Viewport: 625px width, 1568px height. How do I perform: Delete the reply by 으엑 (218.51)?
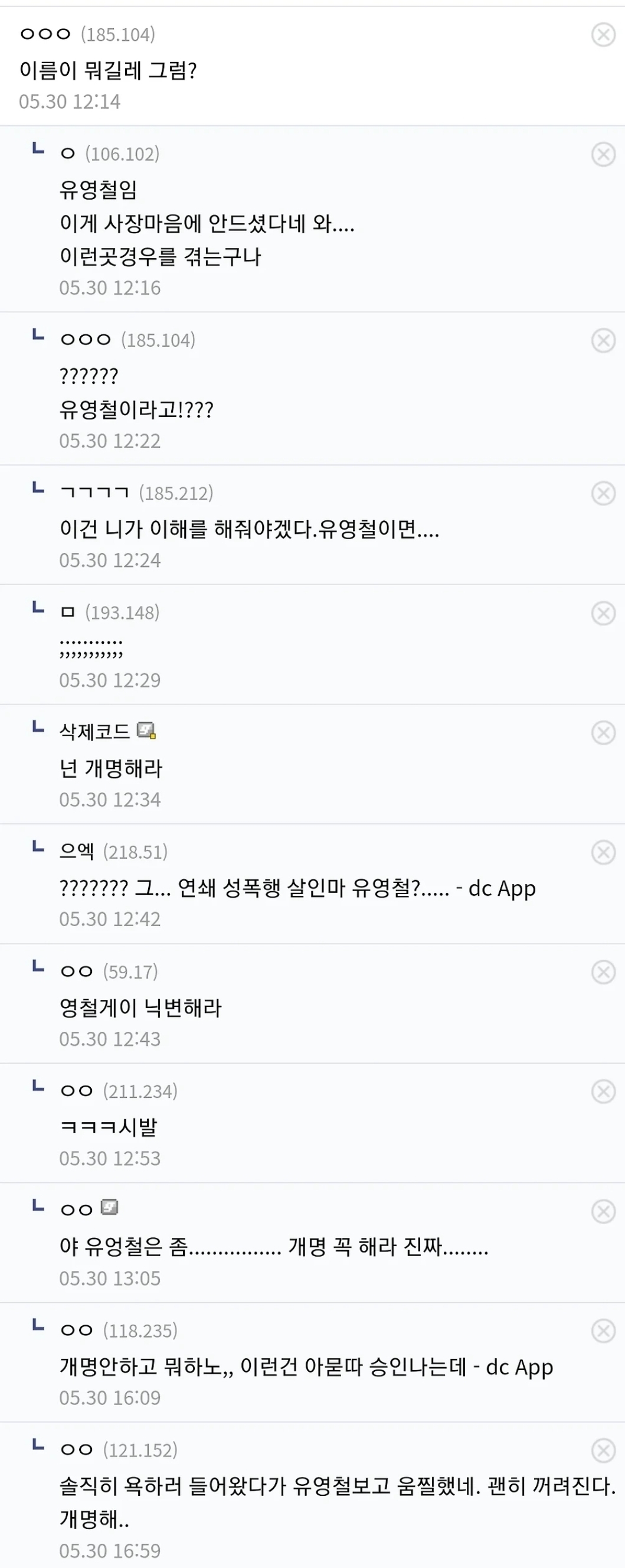[603, 852]
